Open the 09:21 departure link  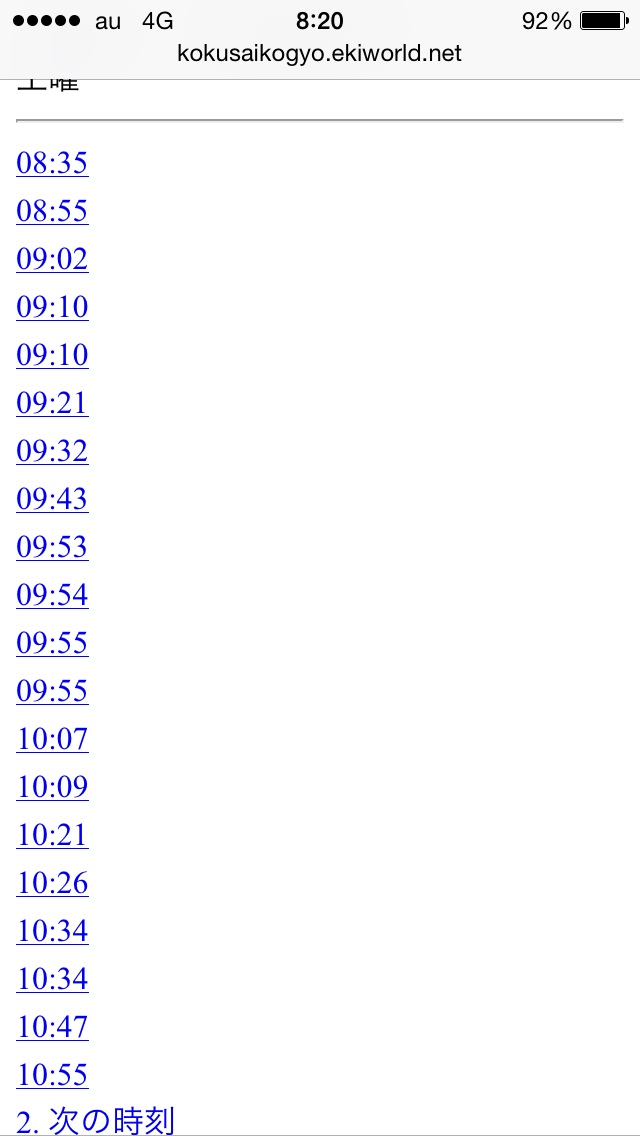[52, 403]
